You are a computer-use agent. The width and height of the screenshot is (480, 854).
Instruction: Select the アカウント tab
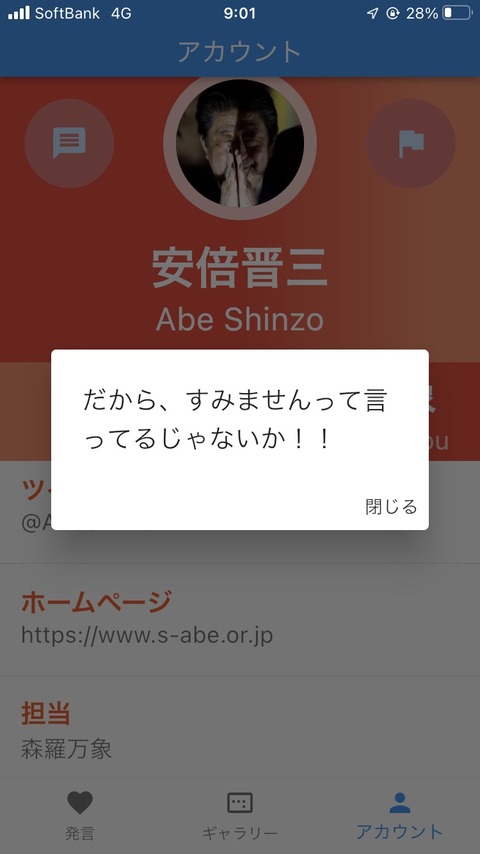coord(399,815)
